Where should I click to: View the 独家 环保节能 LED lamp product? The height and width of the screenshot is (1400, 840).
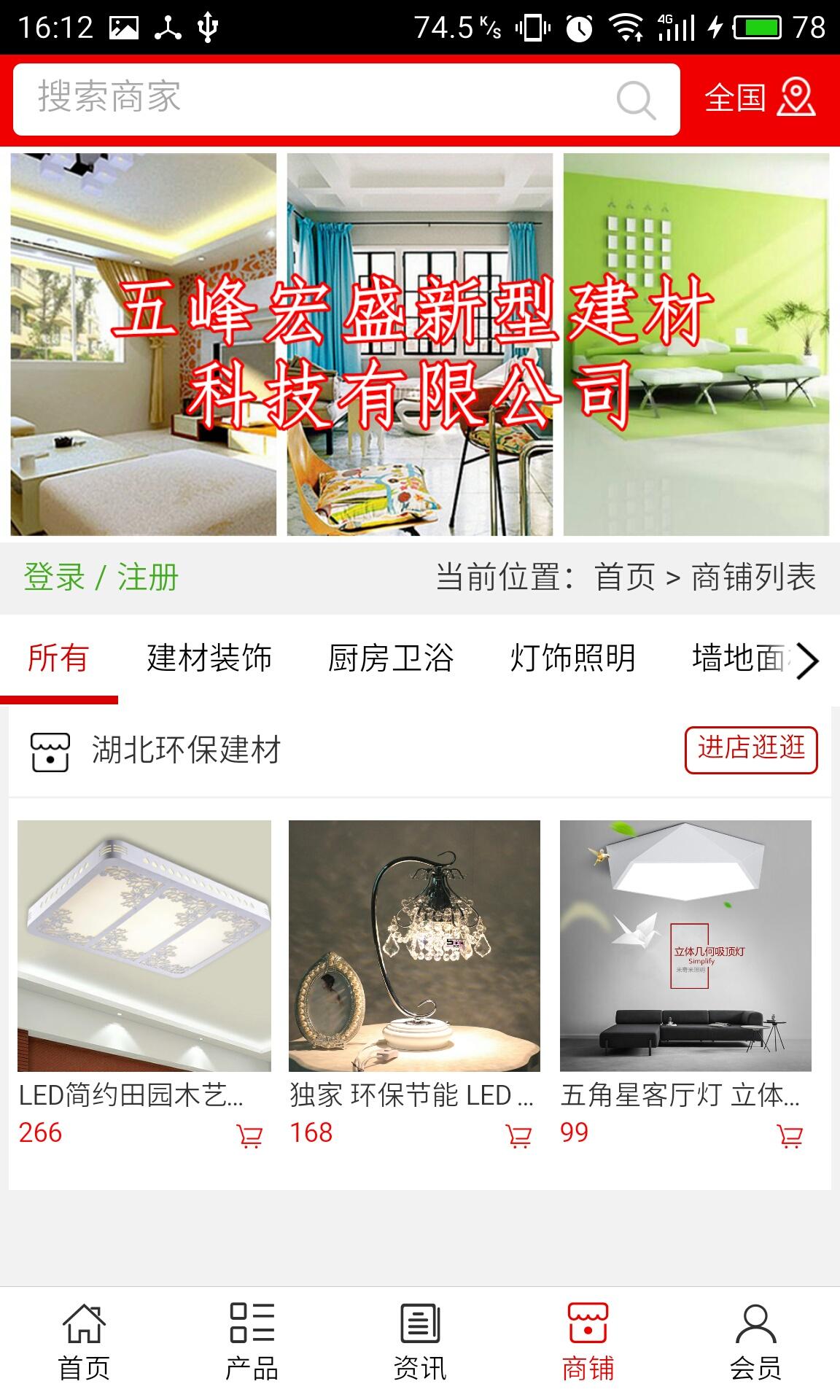point(414,946)
